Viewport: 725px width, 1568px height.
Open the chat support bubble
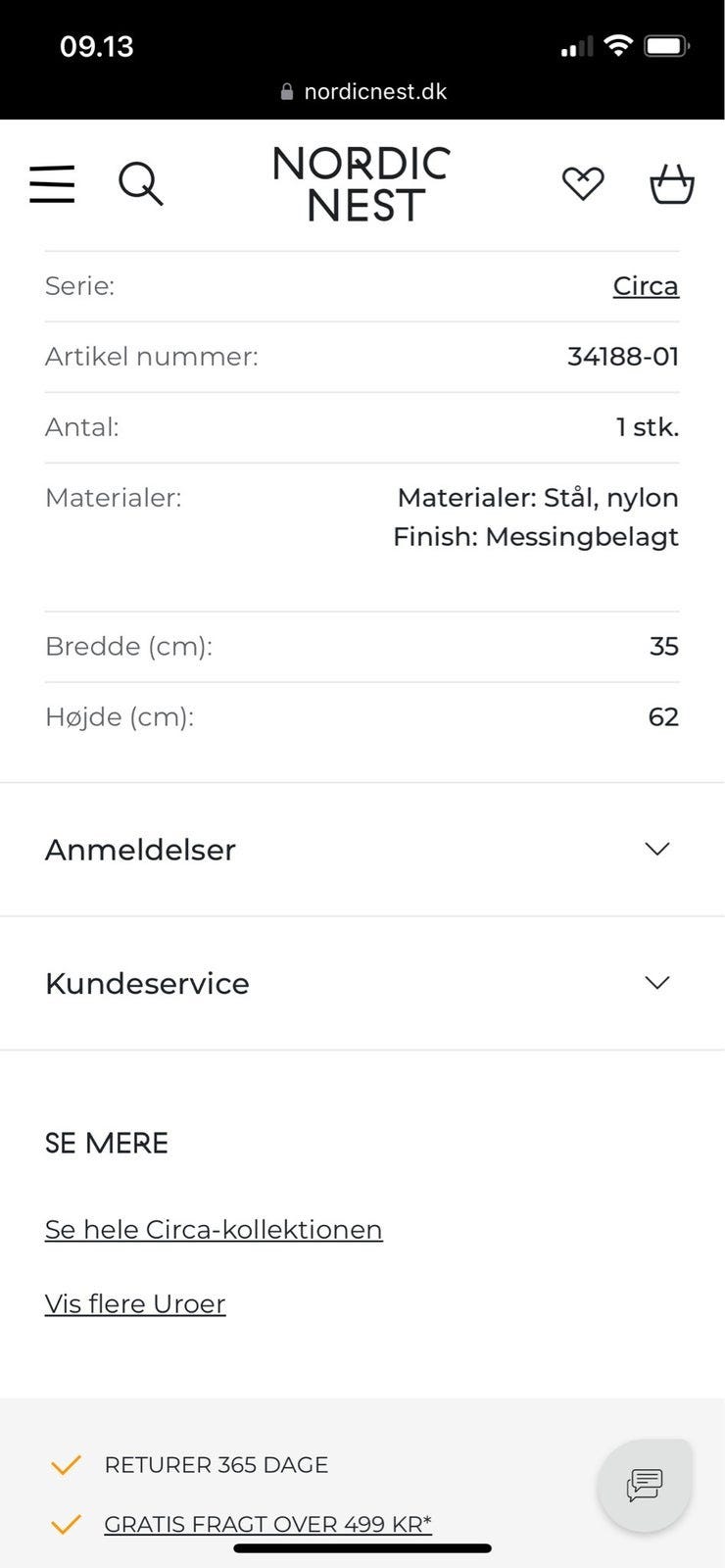point(644,1484)
